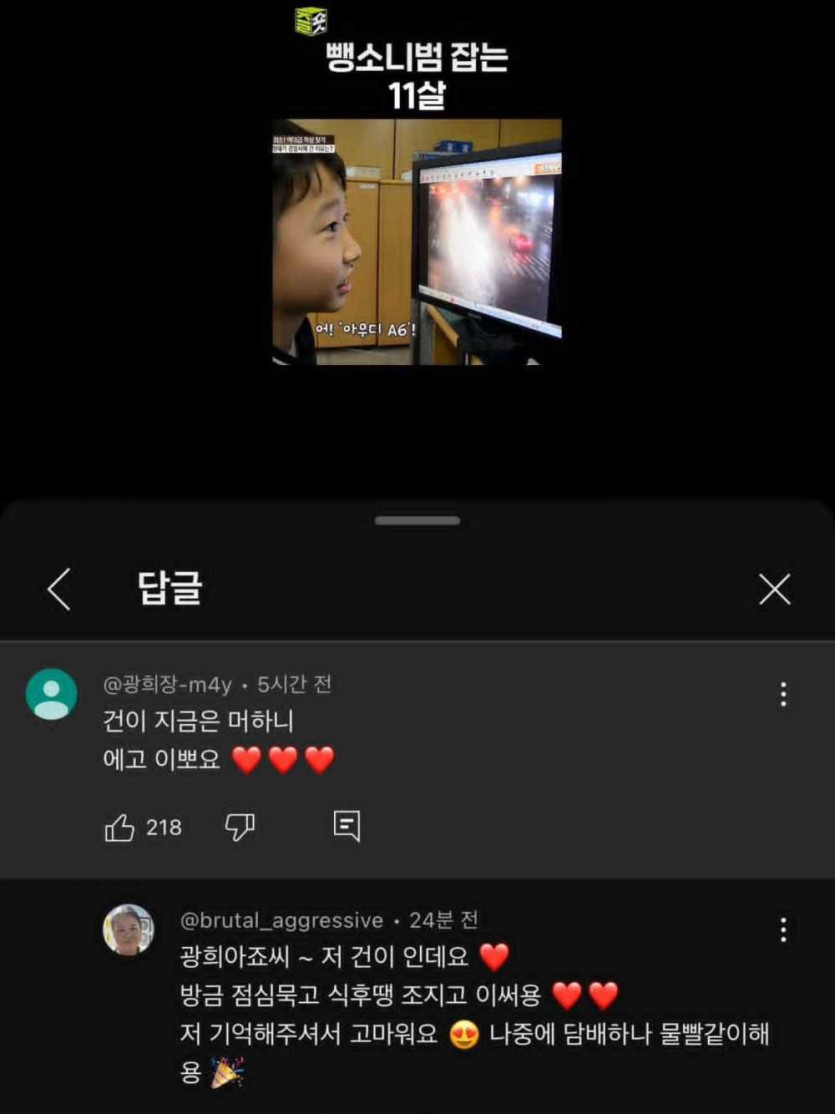
Task: Dislike the comment by @광희장-m4y
Action: pos(239,827)
